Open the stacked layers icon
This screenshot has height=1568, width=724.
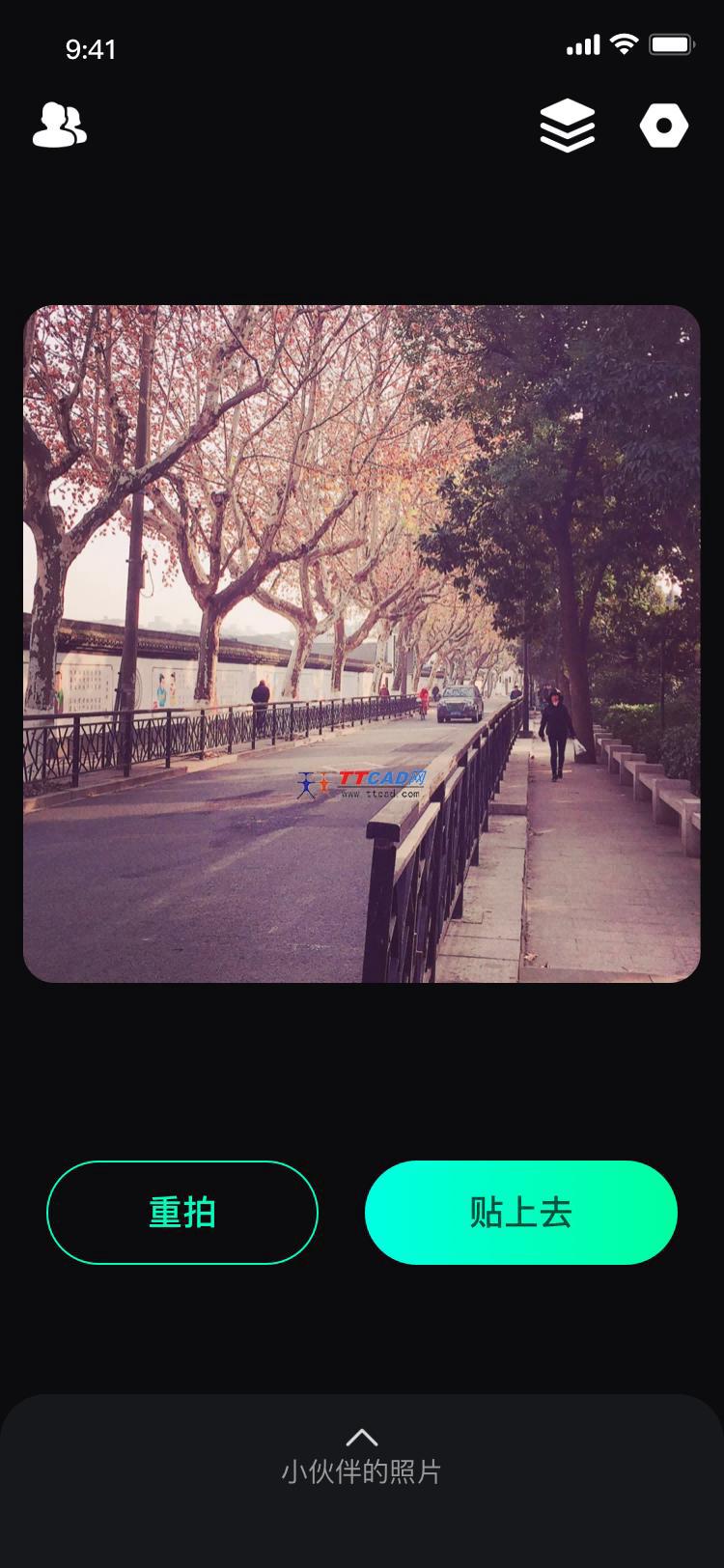(568, 126)
